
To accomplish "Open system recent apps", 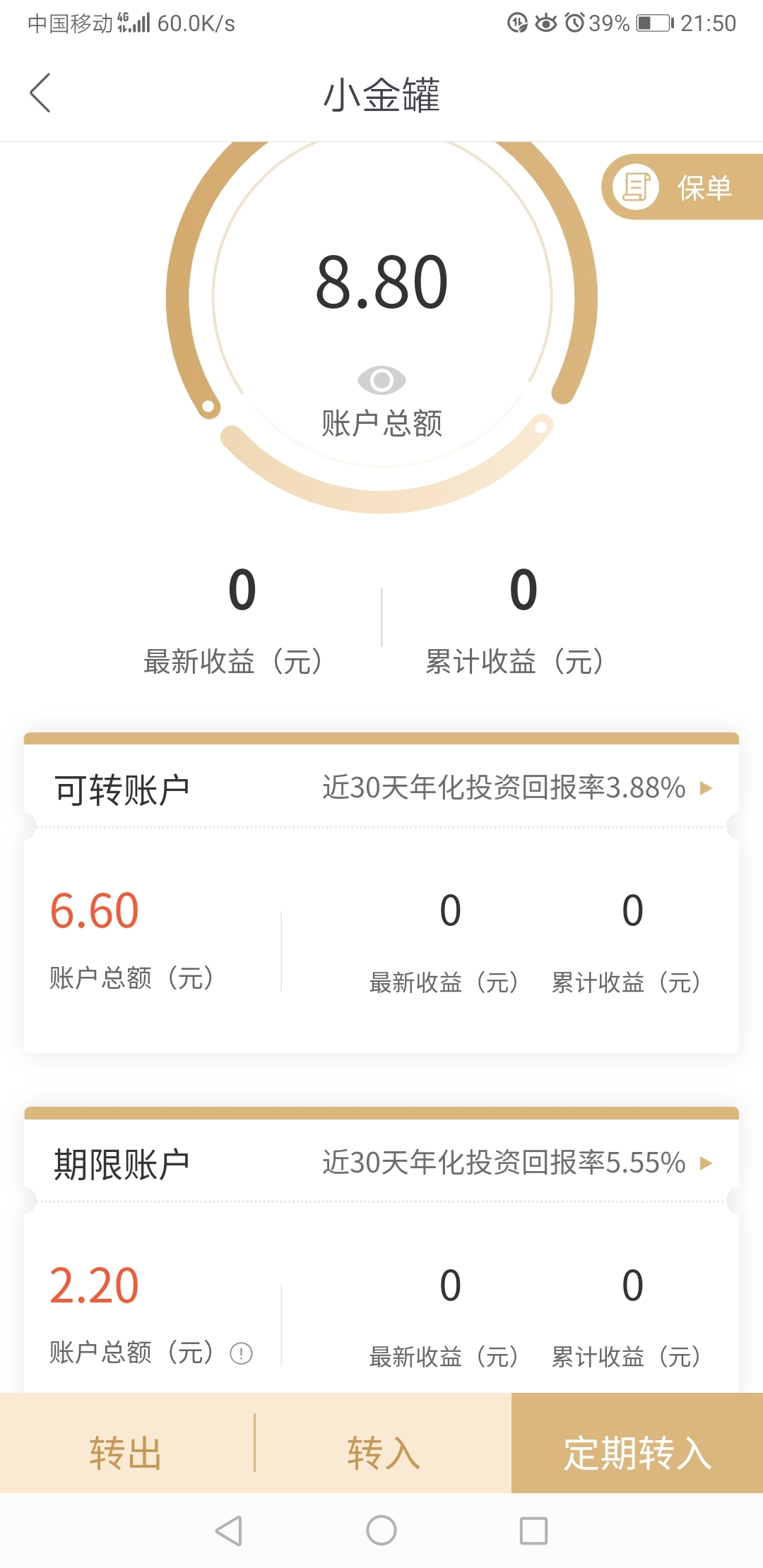I will 533,1531.
